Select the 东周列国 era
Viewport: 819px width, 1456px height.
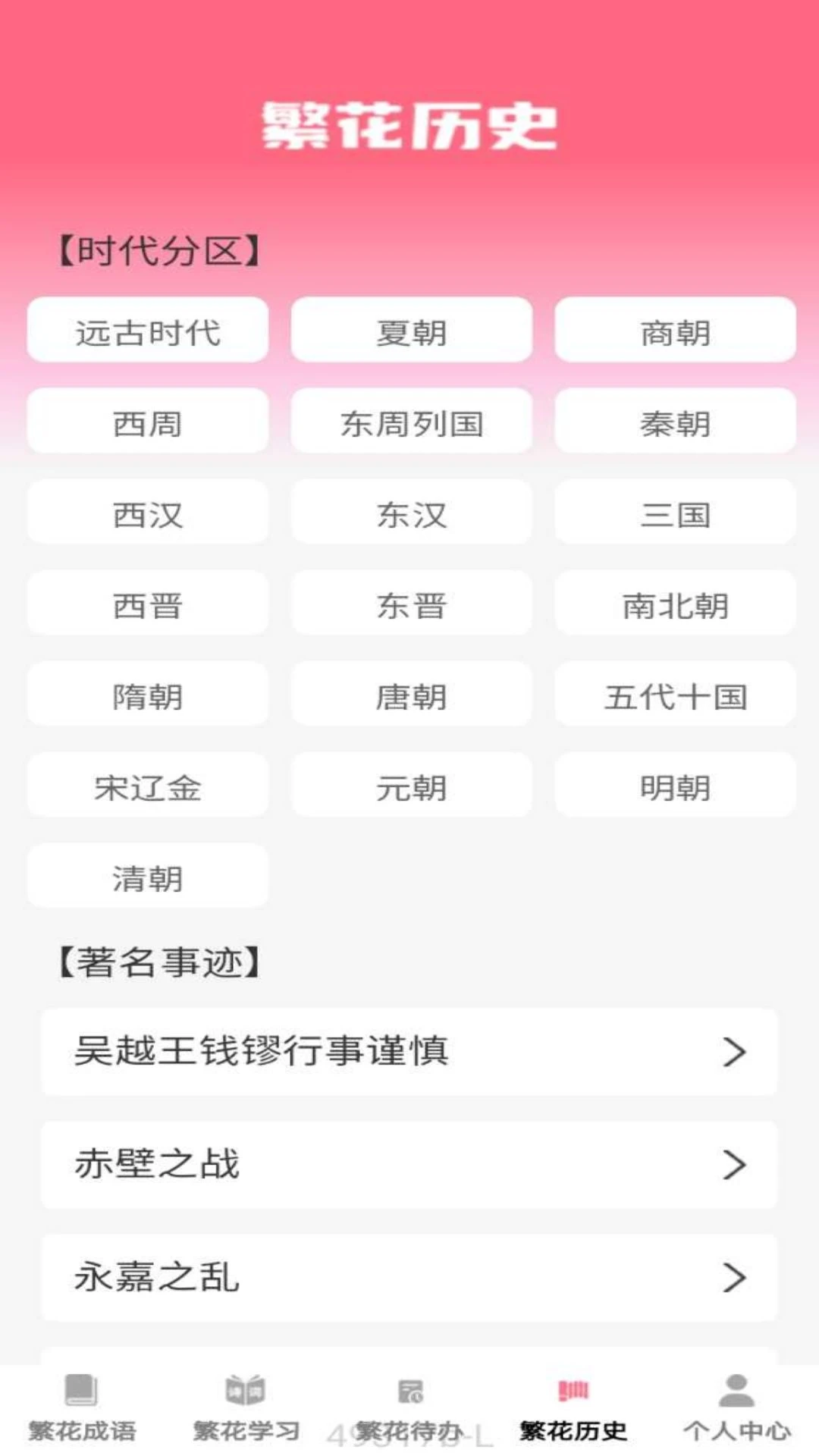410,422
